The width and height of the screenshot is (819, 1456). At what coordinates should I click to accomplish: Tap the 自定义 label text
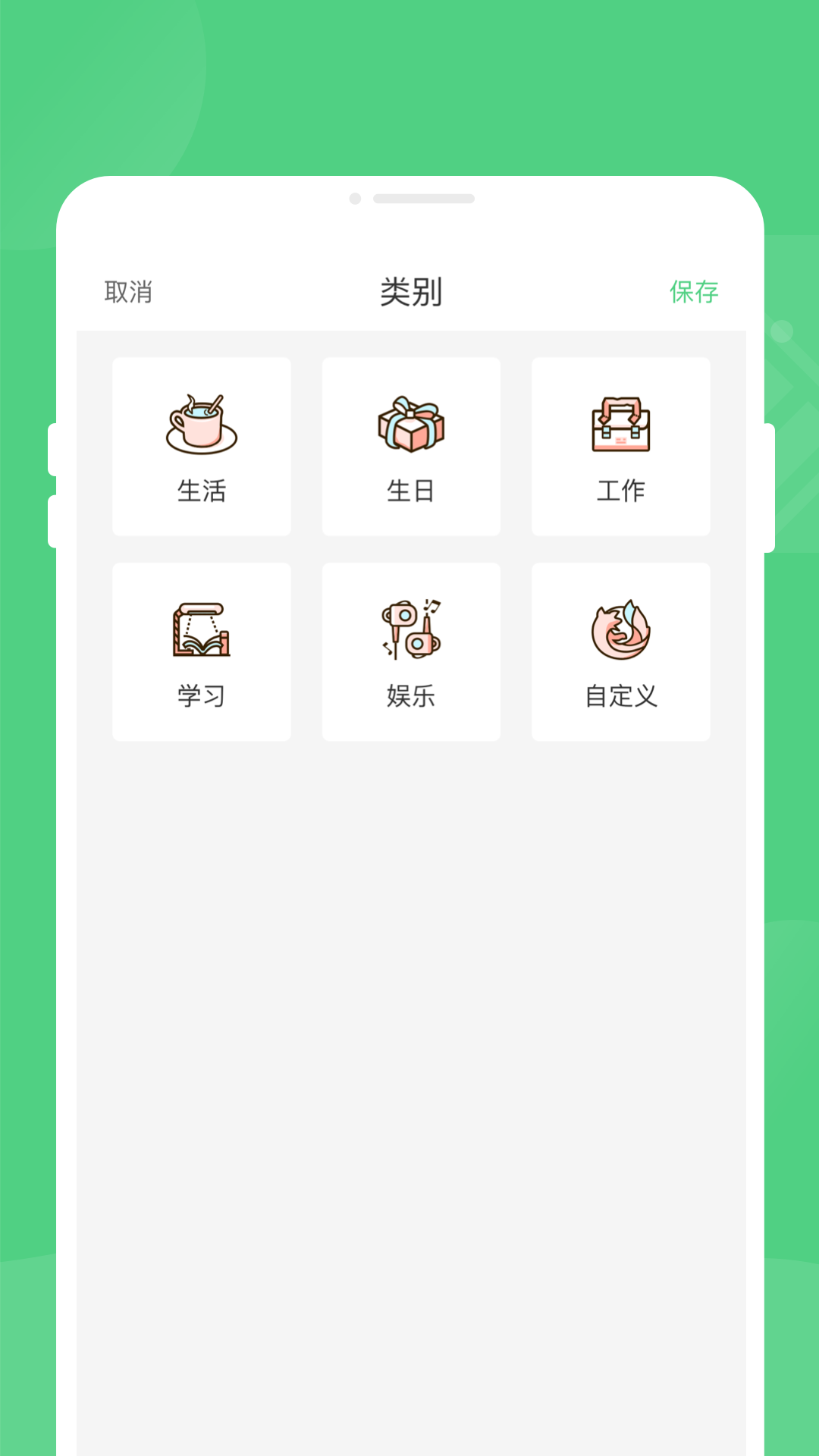coord(620,696)
